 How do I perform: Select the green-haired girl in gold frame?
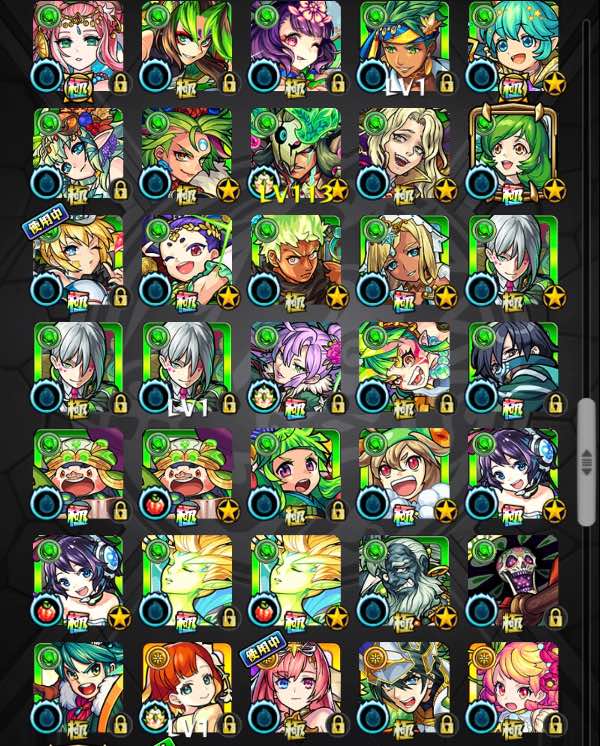click(512, 155)
